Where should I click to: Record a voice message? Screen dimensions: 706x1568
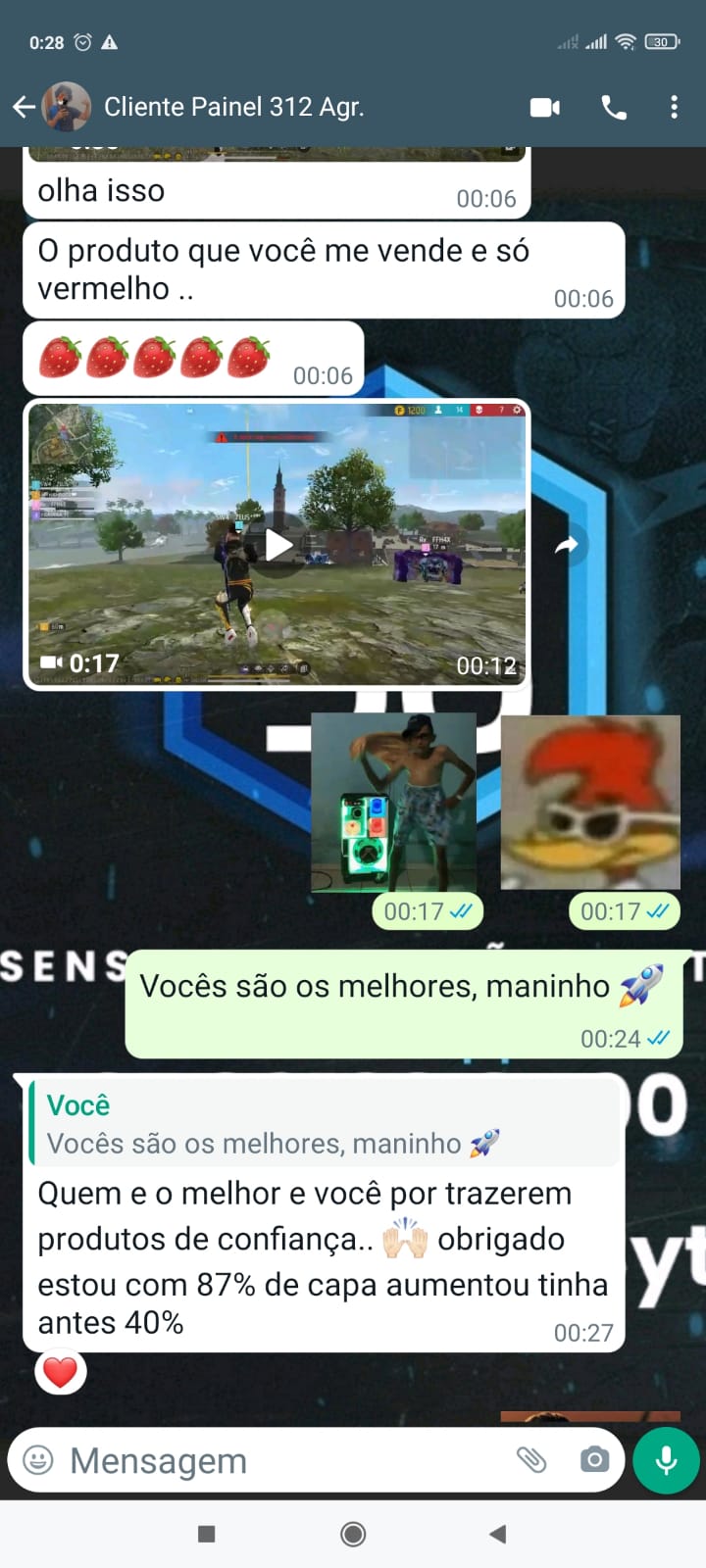(x=666, y=1460)
